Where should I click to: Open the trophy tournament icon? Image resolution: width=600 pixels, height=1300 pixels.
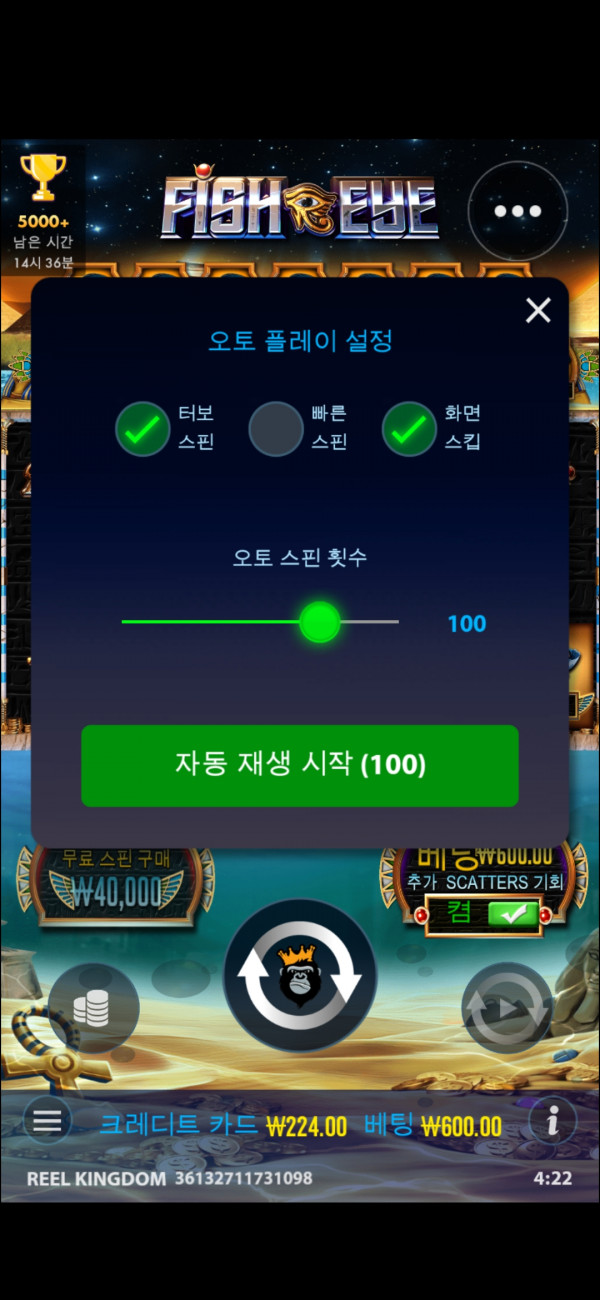(x=42, y=180)
